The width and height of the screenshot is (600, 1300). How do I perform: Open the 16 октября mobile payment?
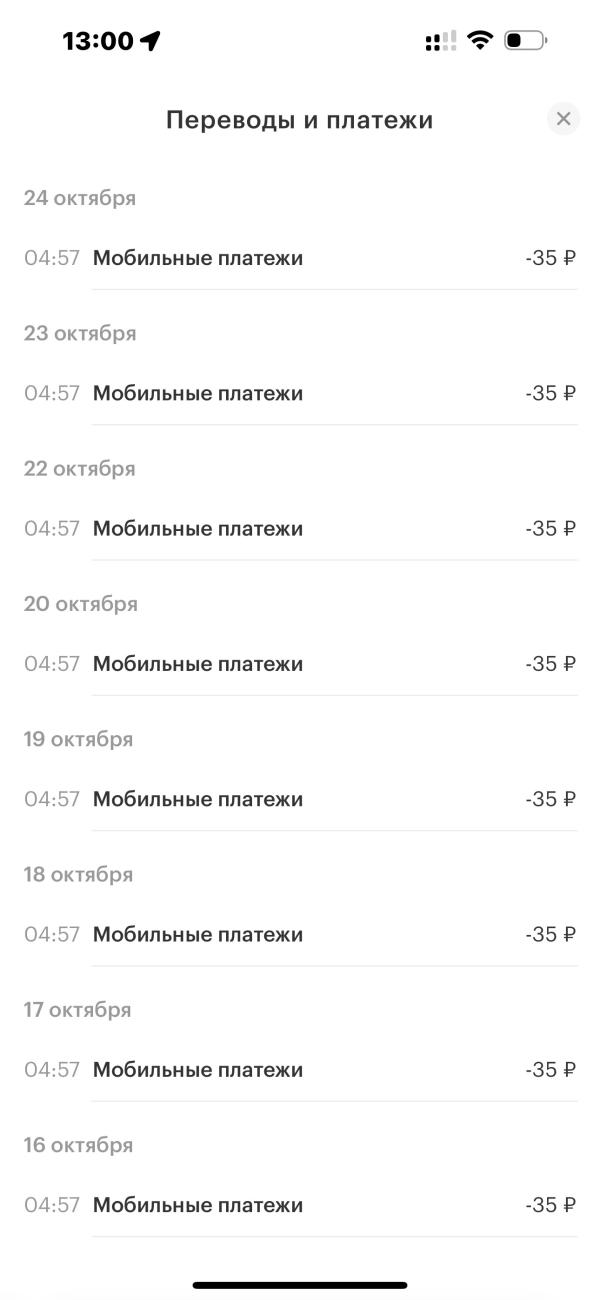pyautogui.click(x=300, y=1205)
